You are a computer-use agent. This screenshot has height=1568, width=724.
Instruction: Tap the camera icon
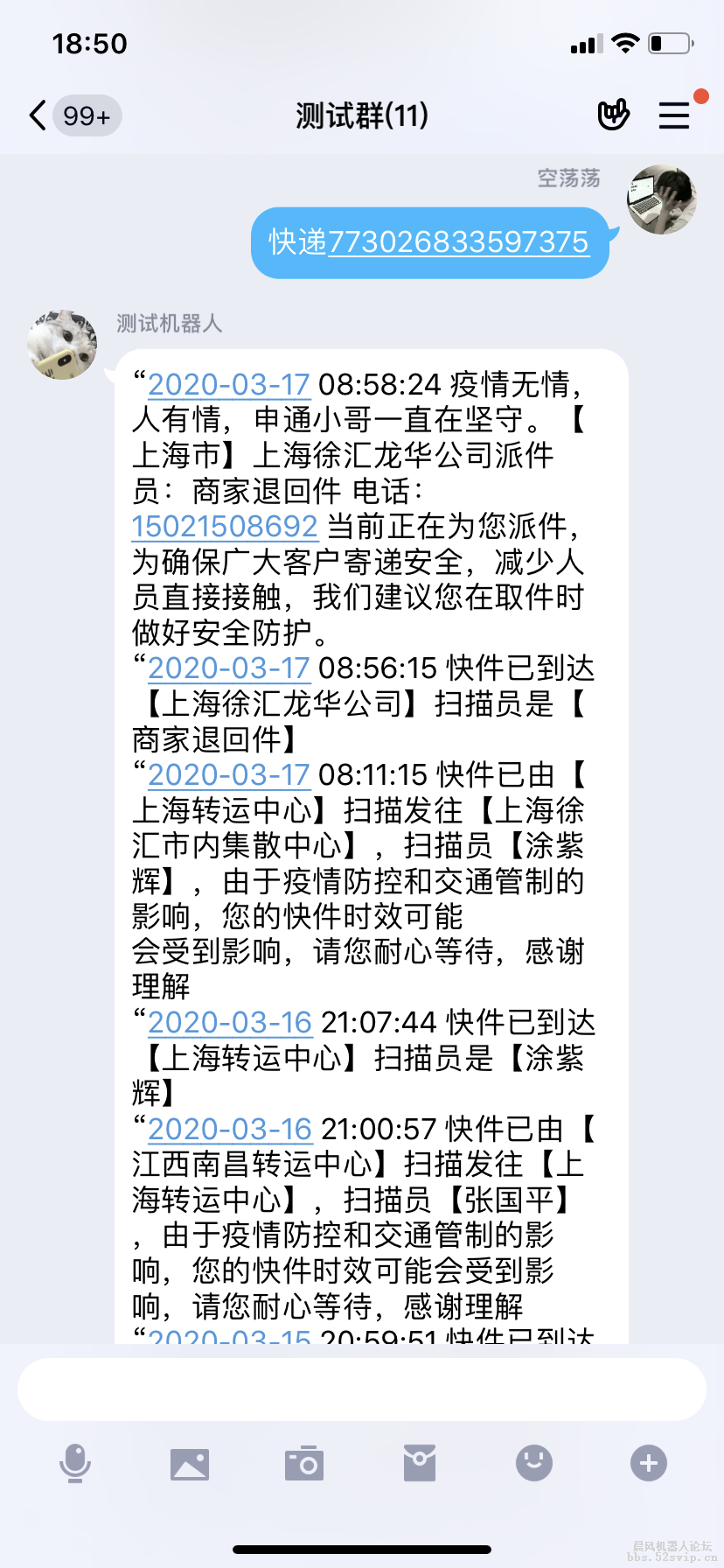(x=304, y=1465)
